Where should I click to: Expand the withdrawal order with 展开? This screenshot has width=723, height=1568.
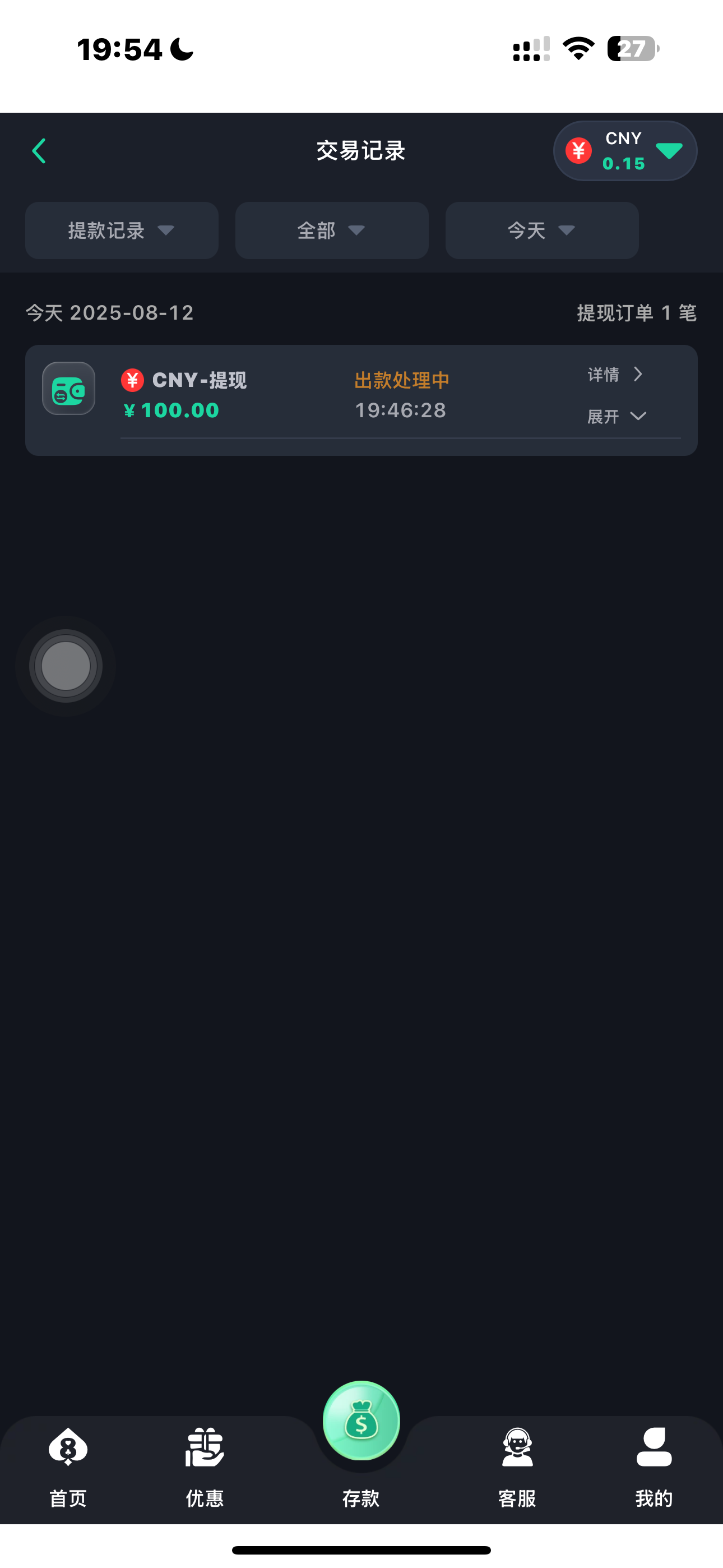[x=616, y=416]
